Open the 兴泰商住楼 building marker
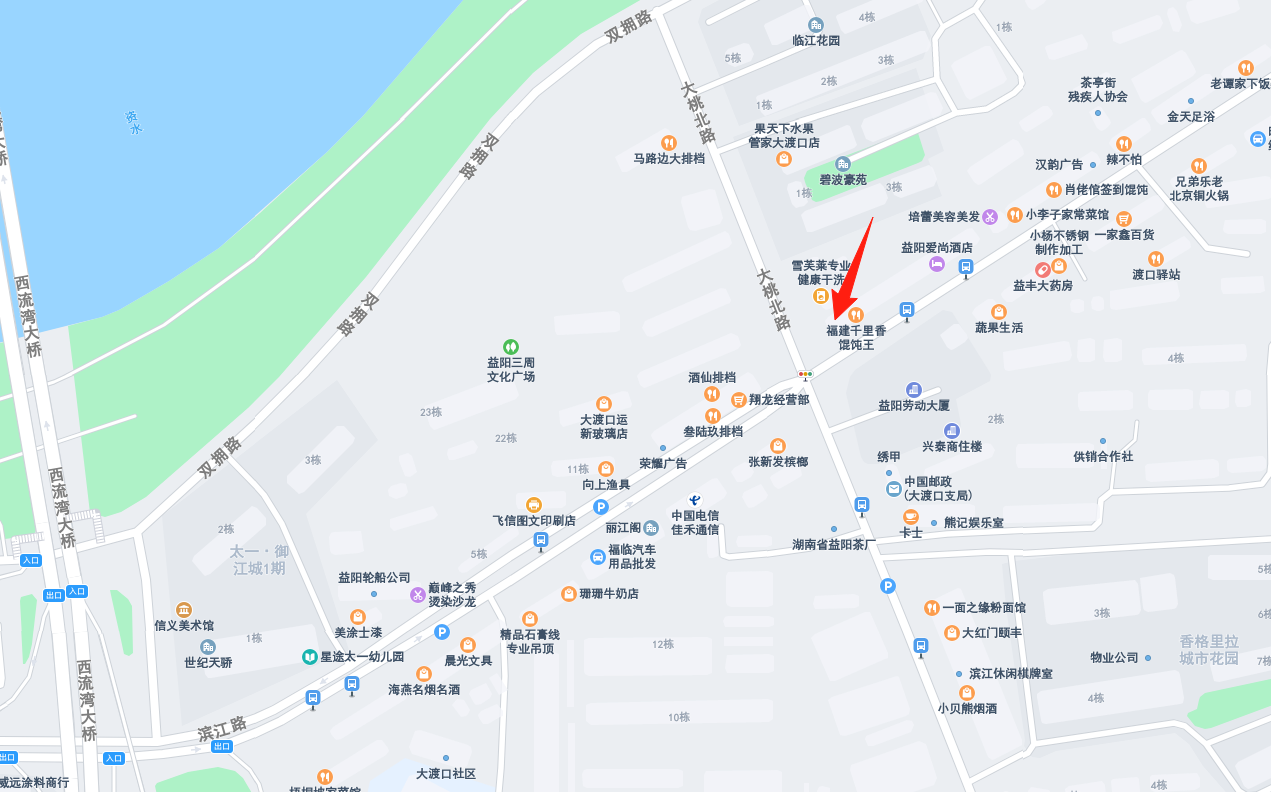1271x792 pixels. click(x=951, y=430)
